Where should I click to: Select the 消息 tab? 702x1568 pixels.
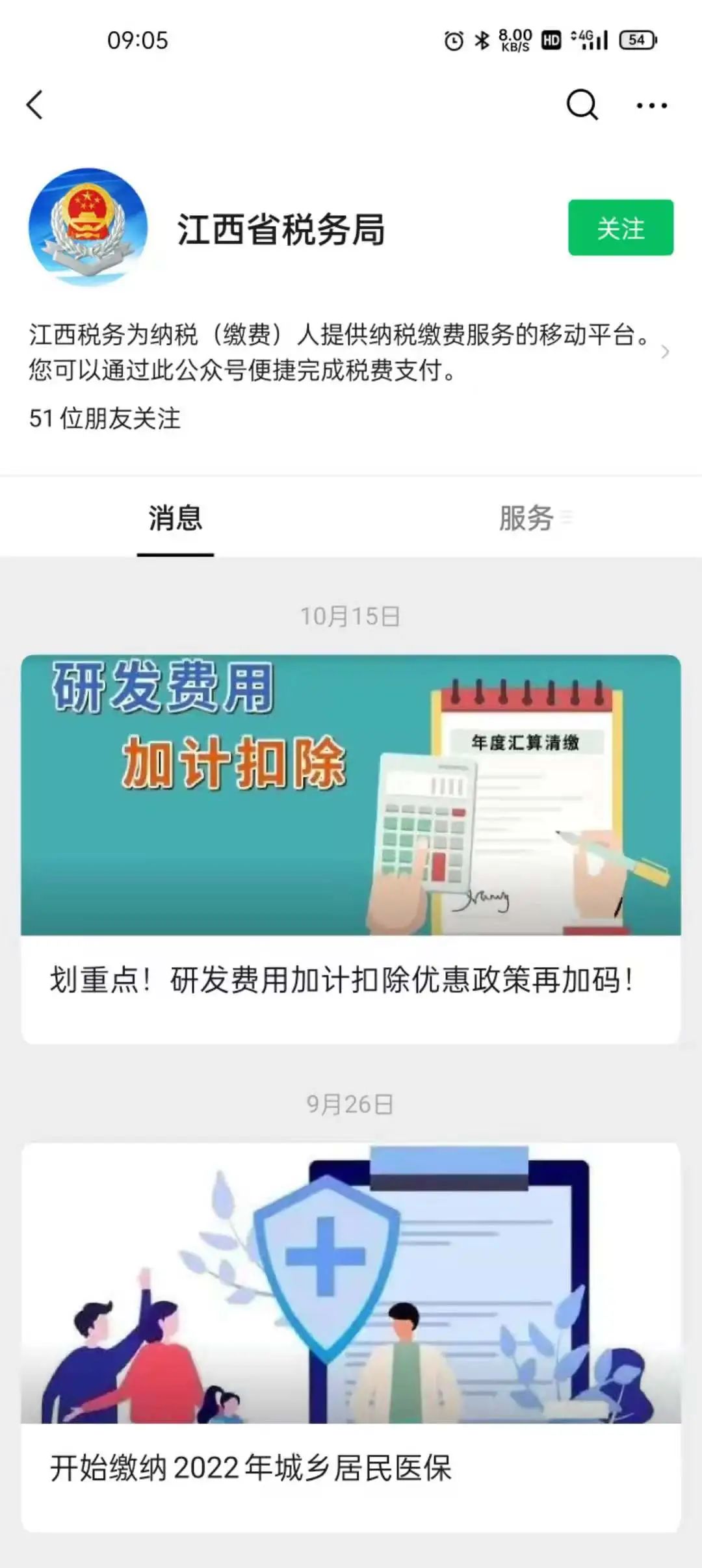pyautogui.click(x=175, y=518)
